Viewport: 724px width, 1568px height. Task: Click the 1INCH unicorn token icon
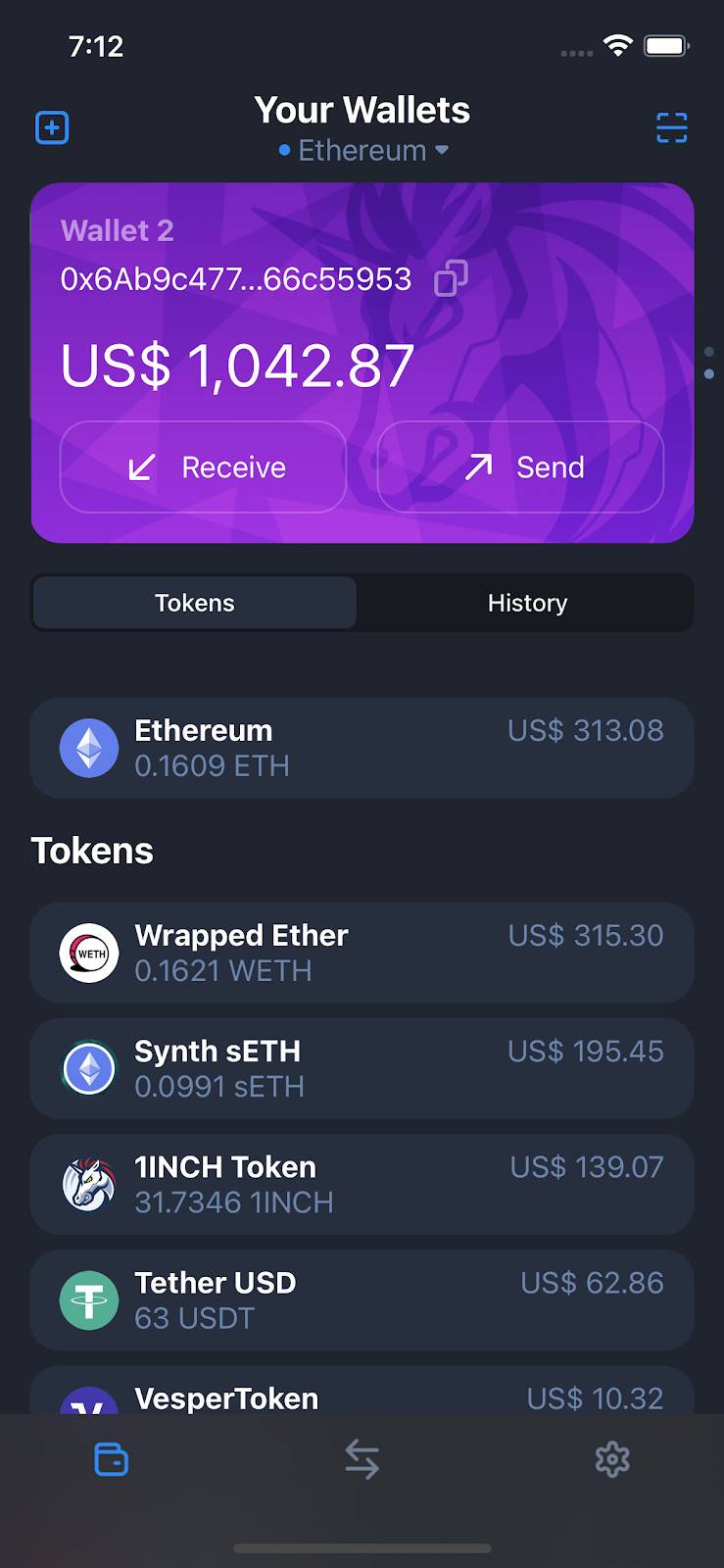[x=89, y=1184]
